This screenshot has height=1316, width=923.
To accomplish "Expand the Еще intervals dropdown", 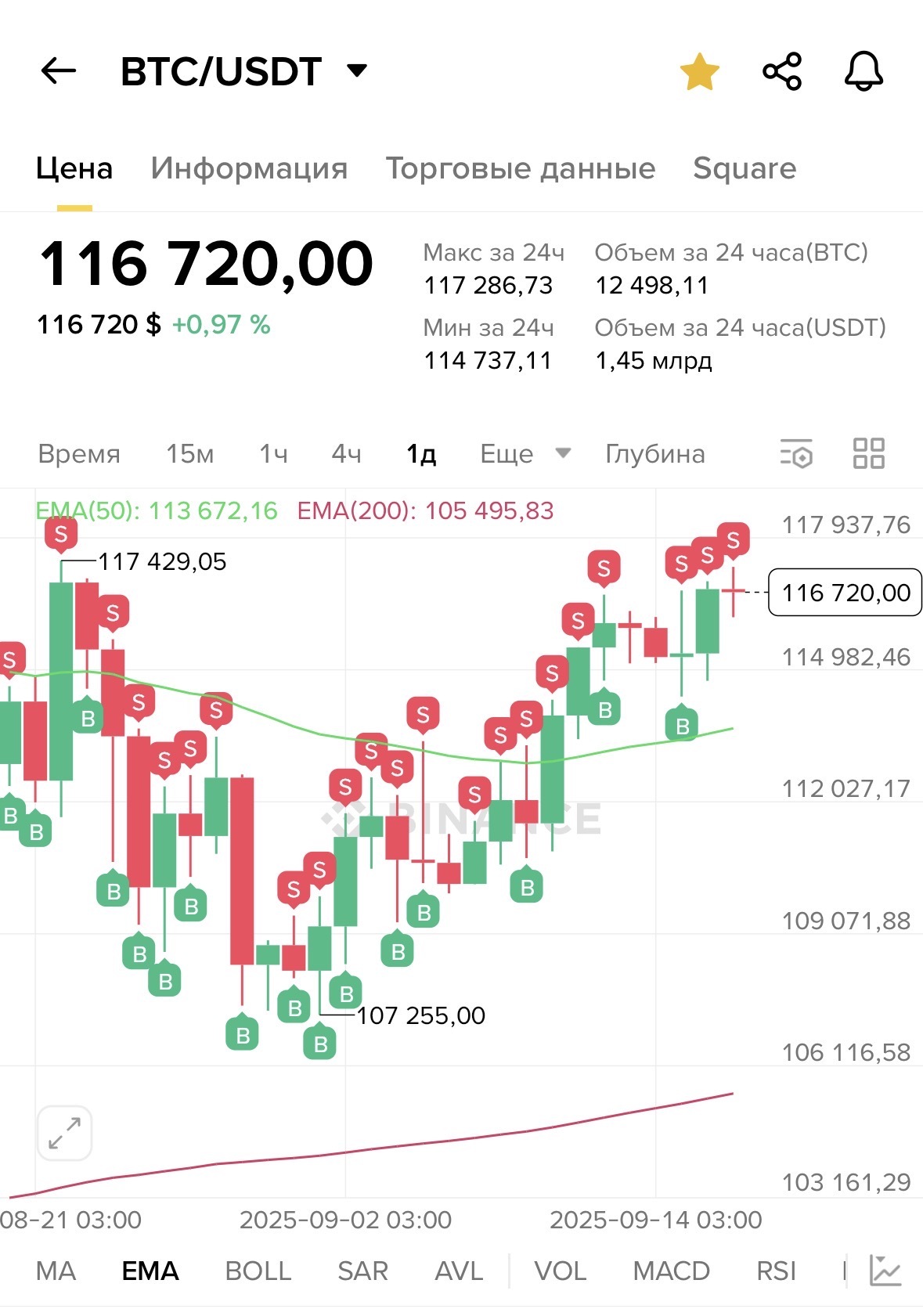I will click(x=525, y=454).
